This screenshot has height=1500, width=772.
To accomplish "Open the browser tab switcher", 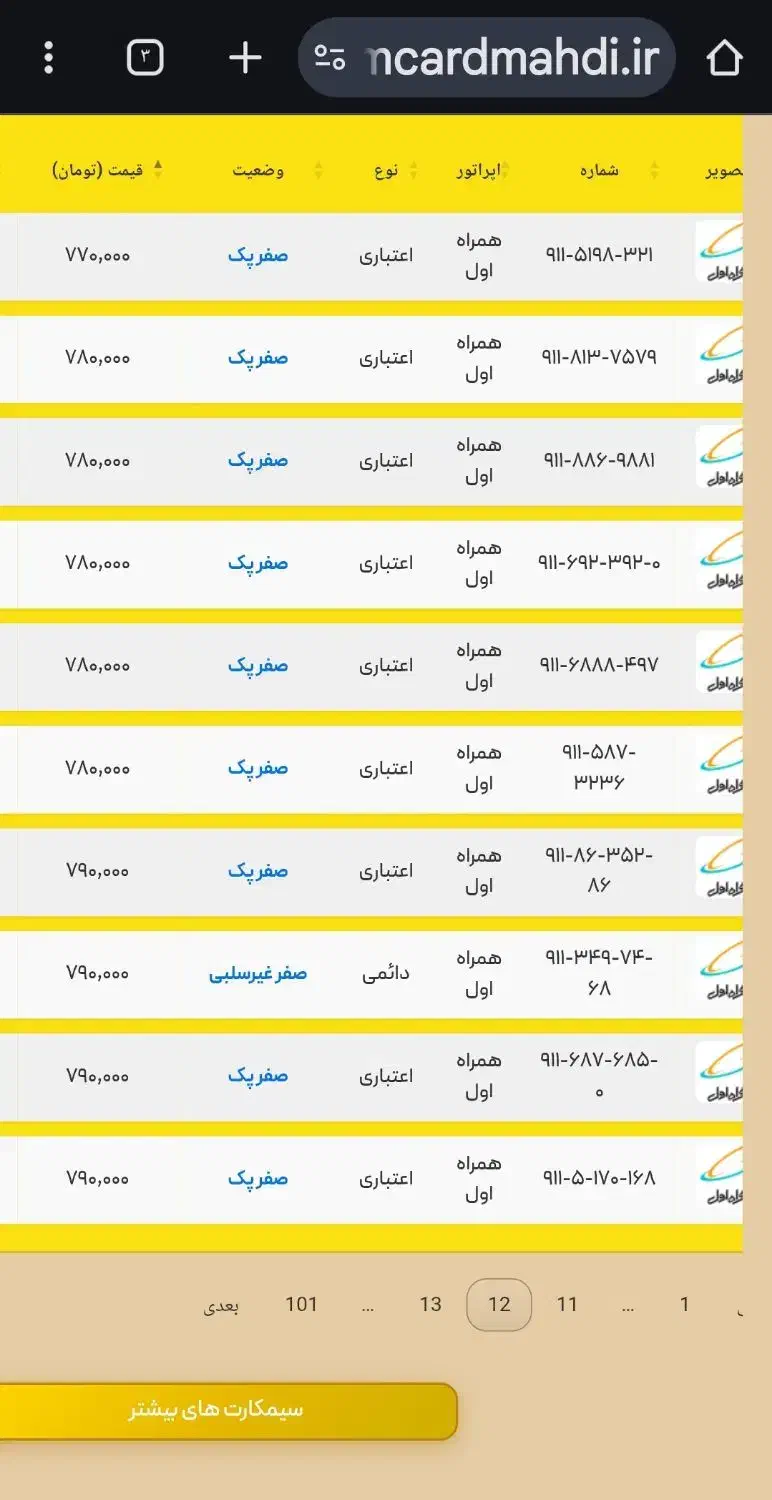I will pyautogui.click(x=145, y=58).
